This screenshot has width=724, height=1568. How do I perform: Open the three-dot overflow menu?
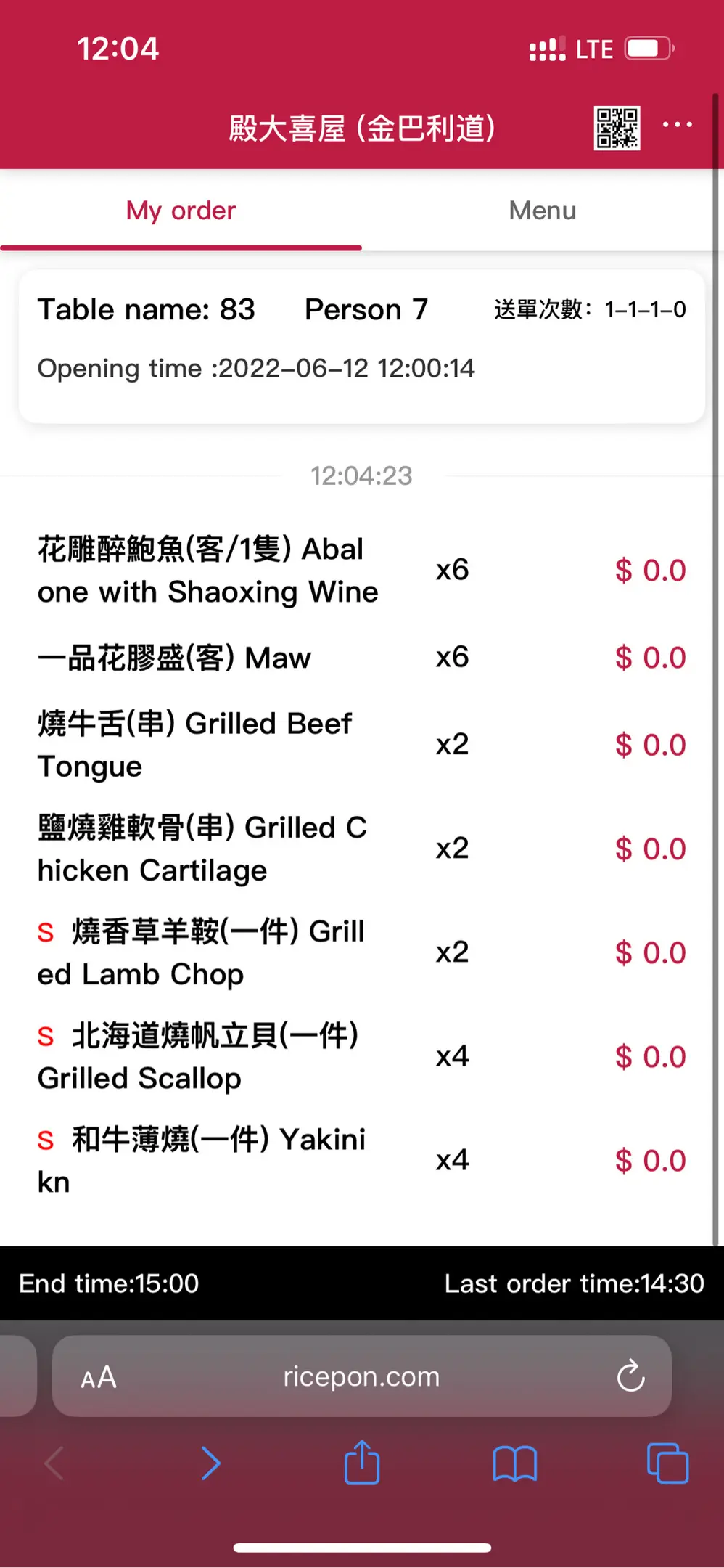678,125
